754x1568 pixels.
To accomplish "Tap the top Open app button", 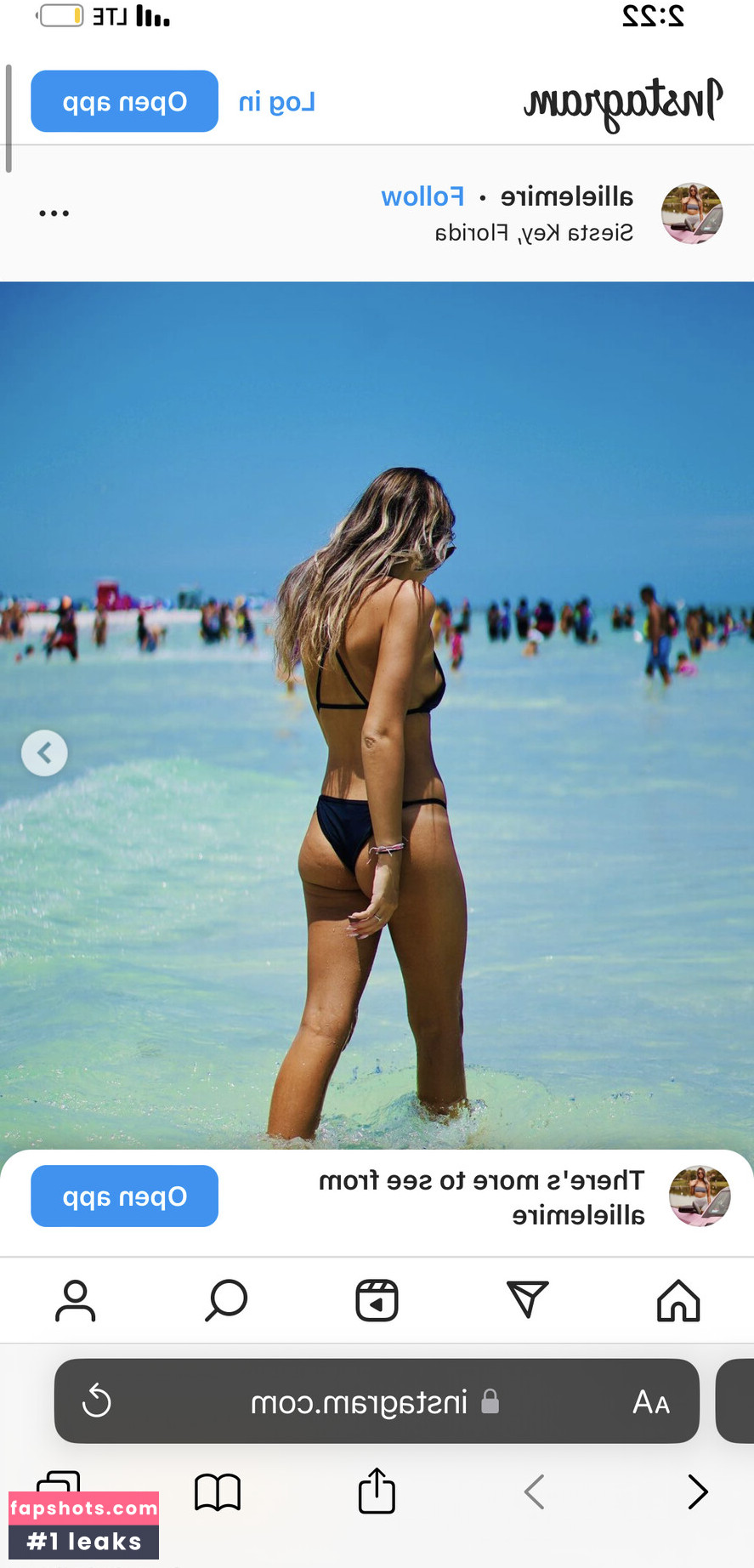I will (124, 101).
